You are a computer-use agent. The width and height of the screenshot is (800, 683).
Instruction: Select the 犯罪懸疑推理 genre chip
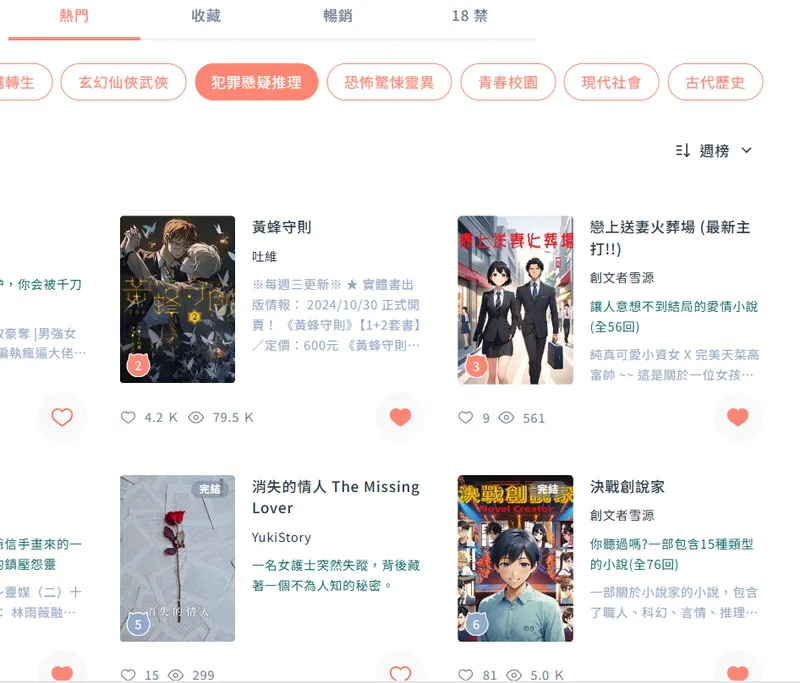pos(256,82)
